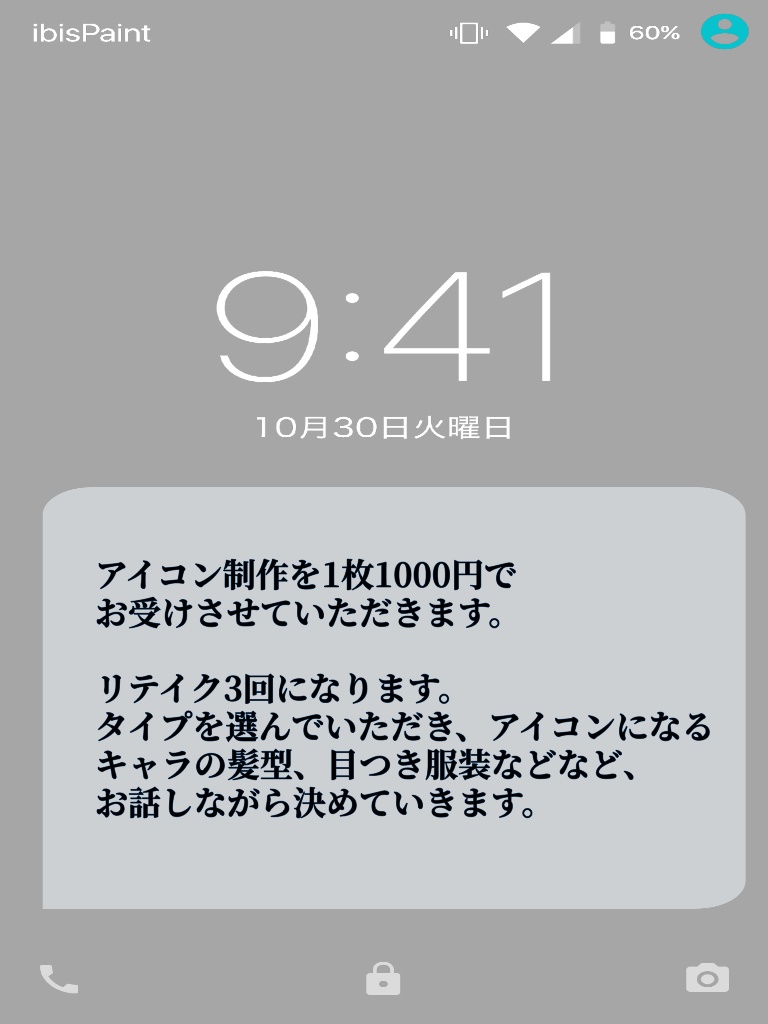Click the battery status icon
768x1024 pixels.
(x=608, y=31)
